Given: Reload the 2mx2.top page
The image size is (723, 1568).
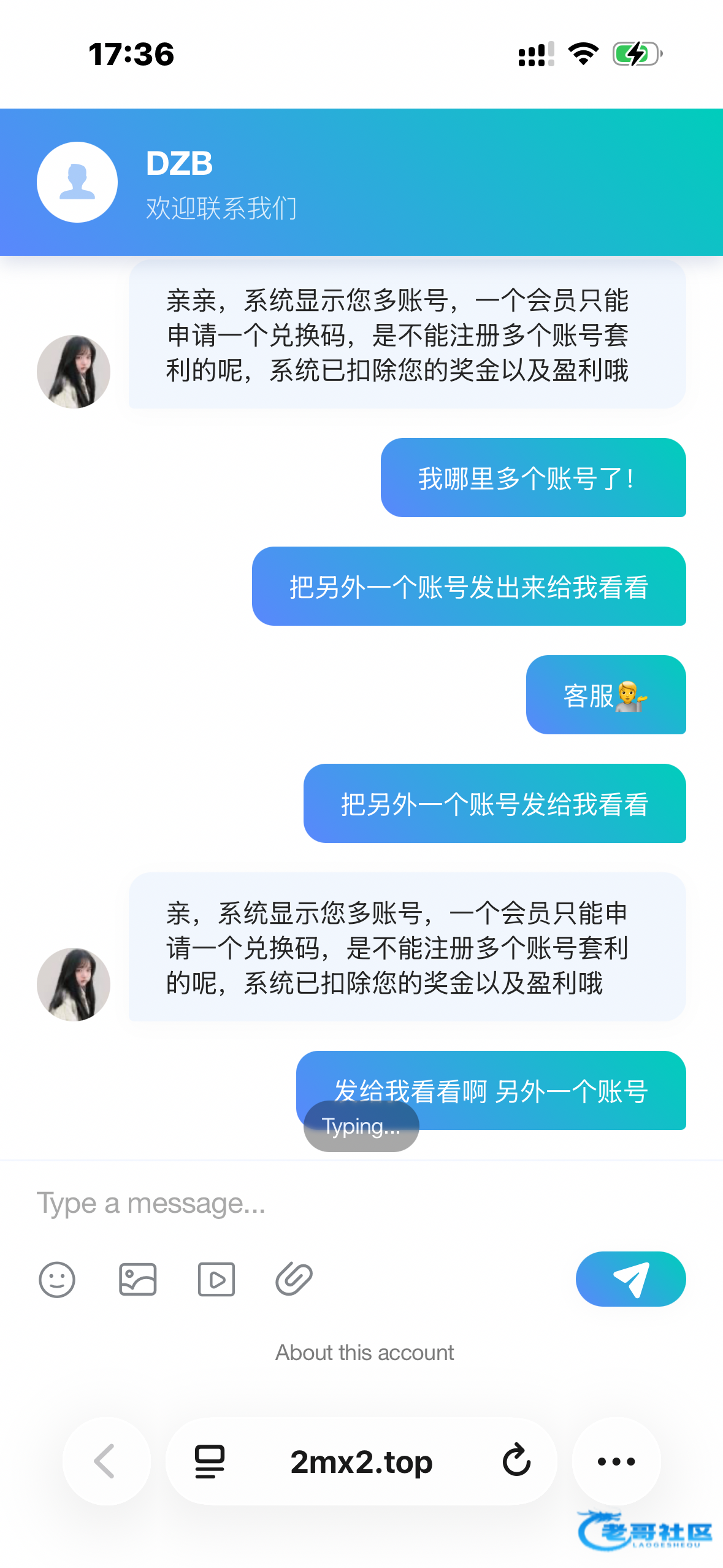Looking at the screenshot, I should pos(516,1461).
